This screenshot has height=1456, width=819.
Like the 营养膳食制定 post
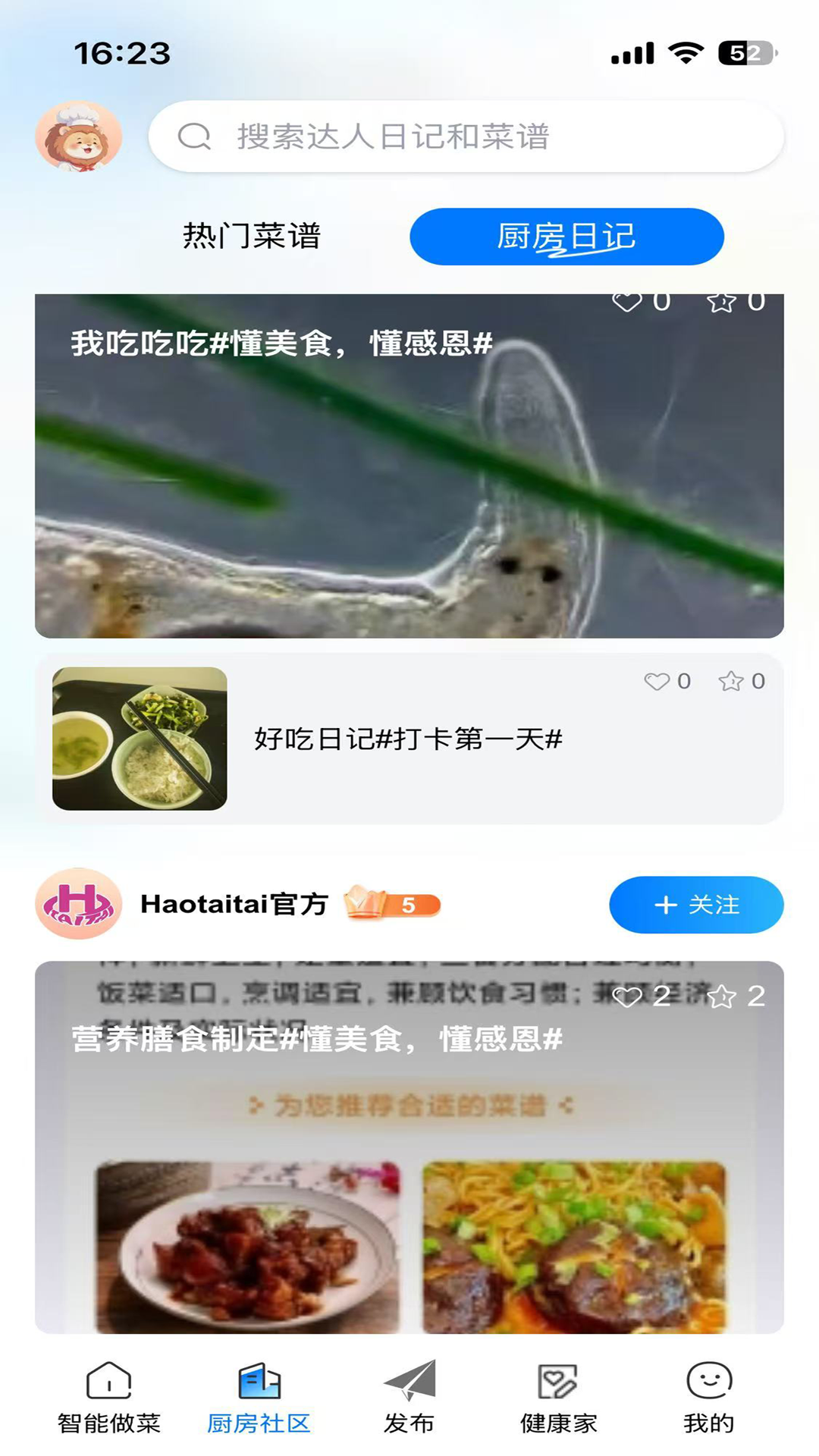628,996
